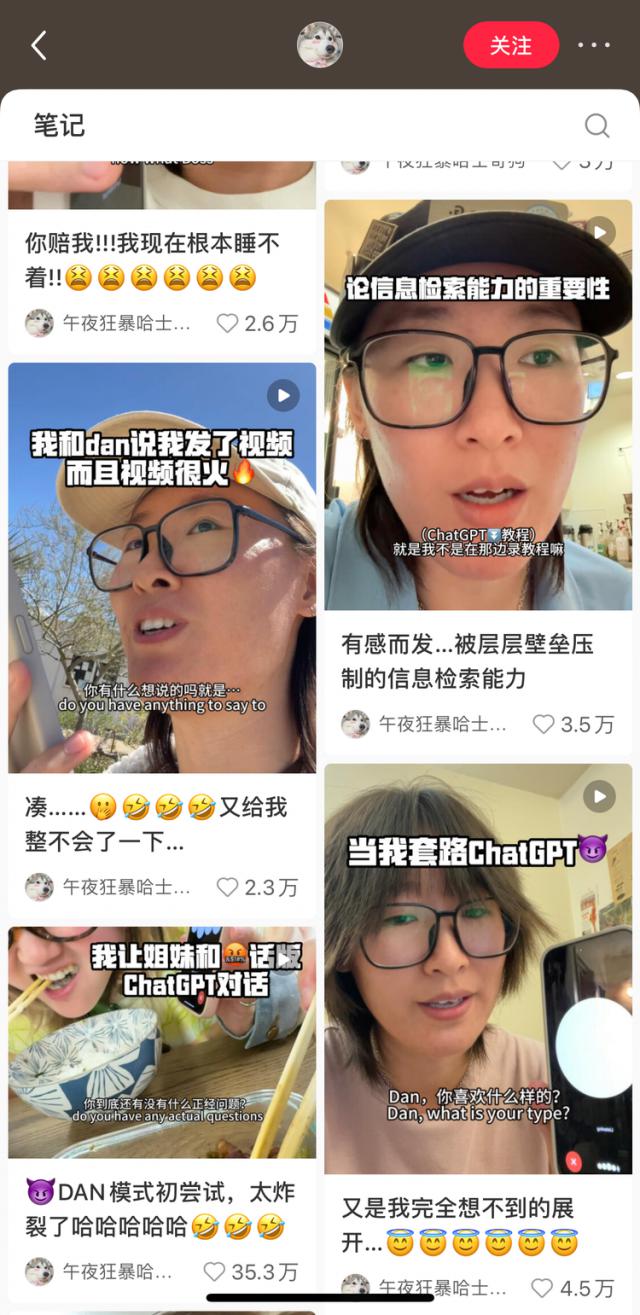Like the note with 3.5万 likes
This screenshot has height=1315, width=640.
(543, 724)
